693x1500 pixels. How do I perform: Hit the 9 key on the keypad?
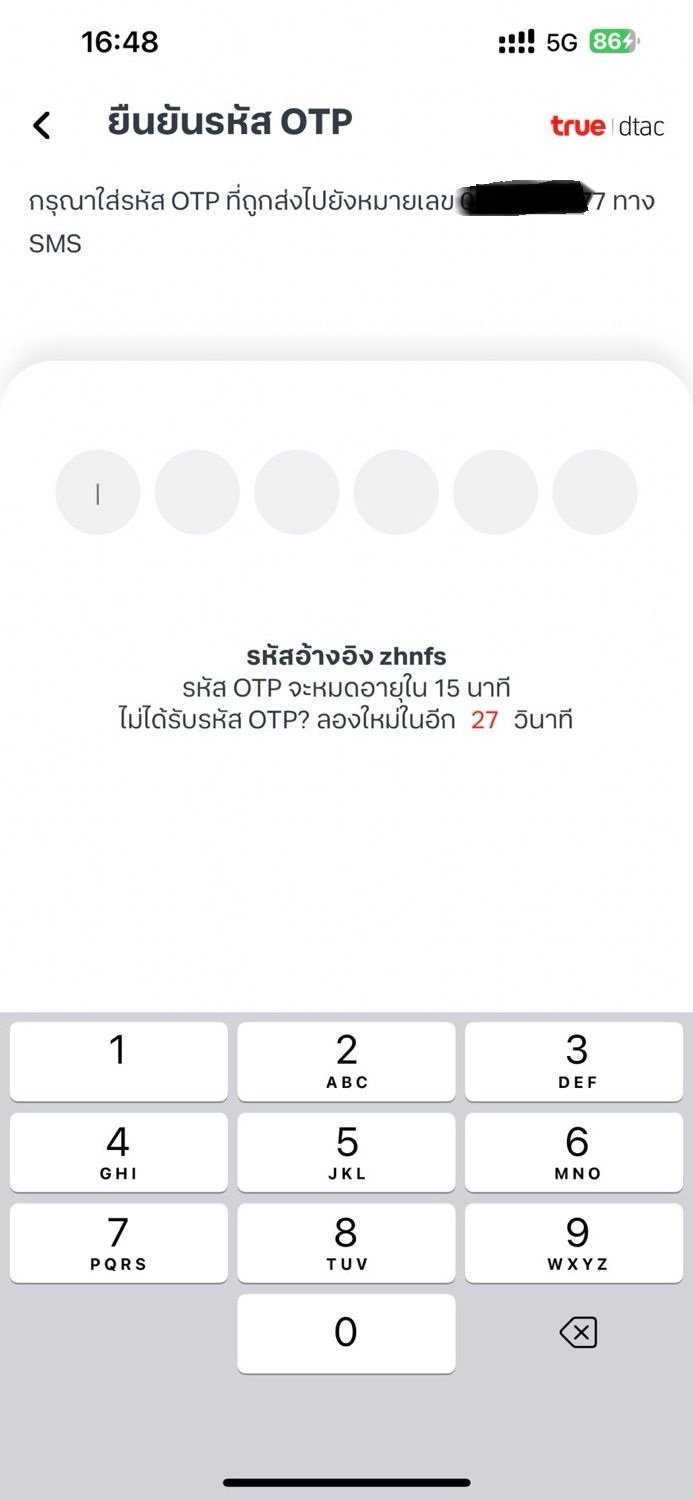574,1243
